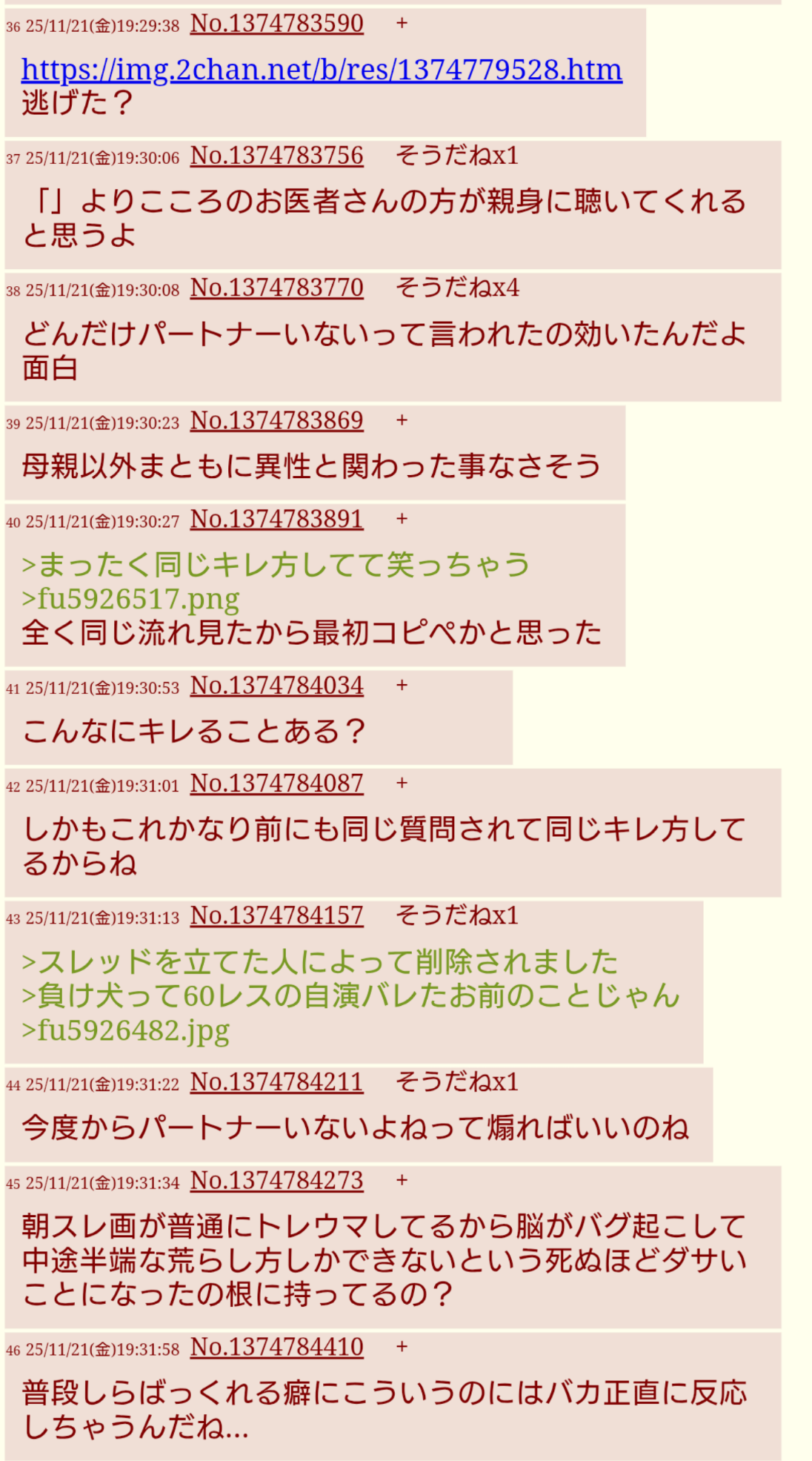Image resolution: width=812 pixels, height=1461 pixels.
Task: Tap post number No.1374783590
Action: pyautogui.click(x=276, y=24)
